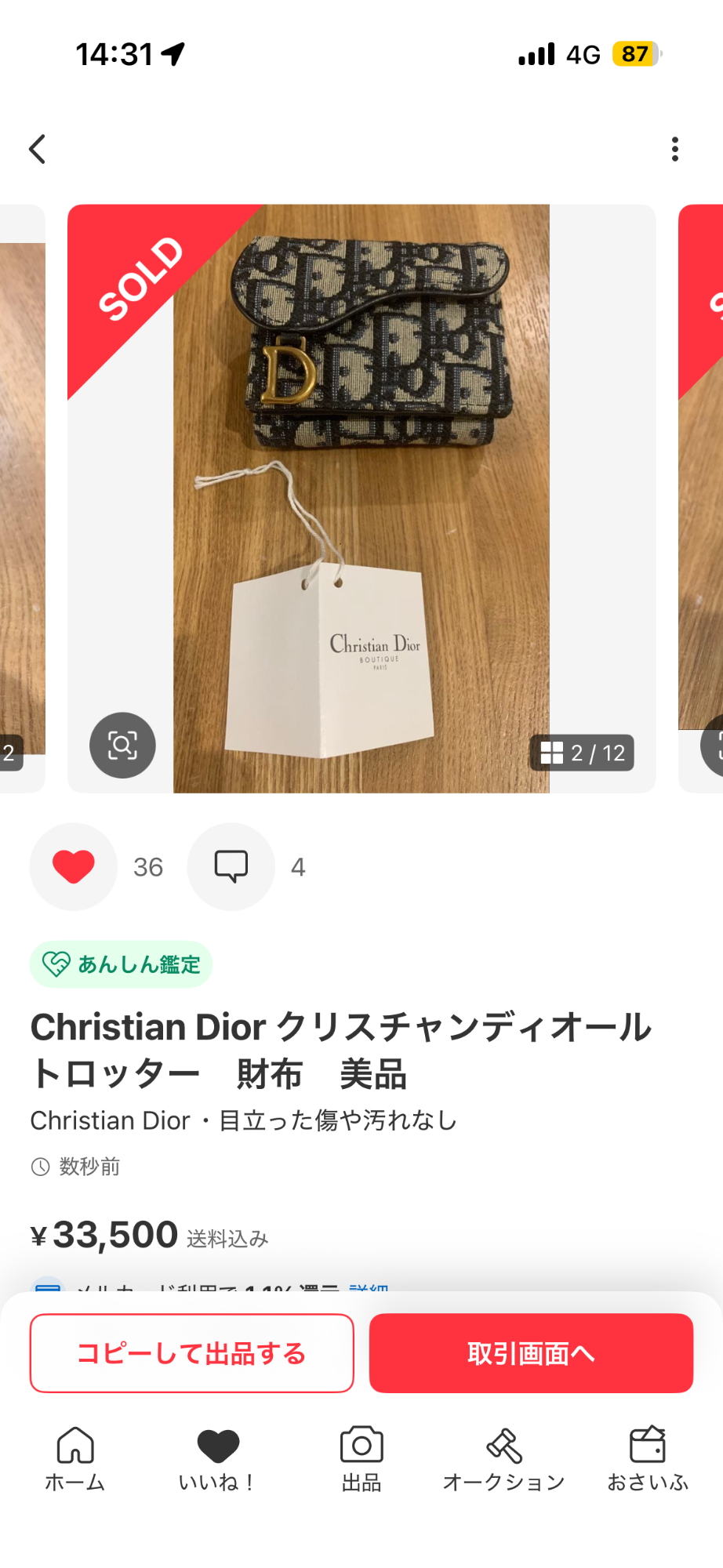Open the いいね！ tab
Screen dimensions: 723x1568
coord(217,1458)
